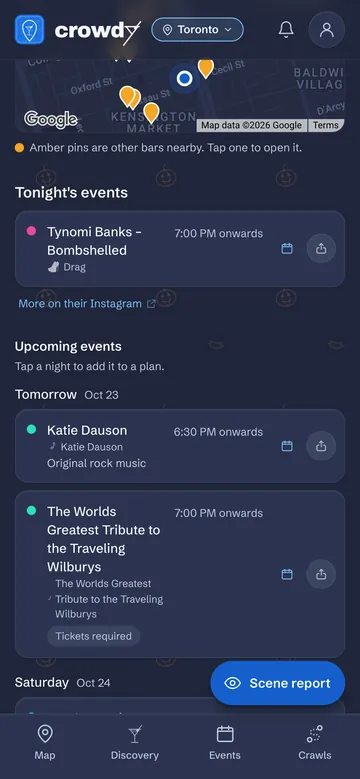
Task: Select the Tynomi Banks – Bombshelled card
Action: [x=180, y=248]
